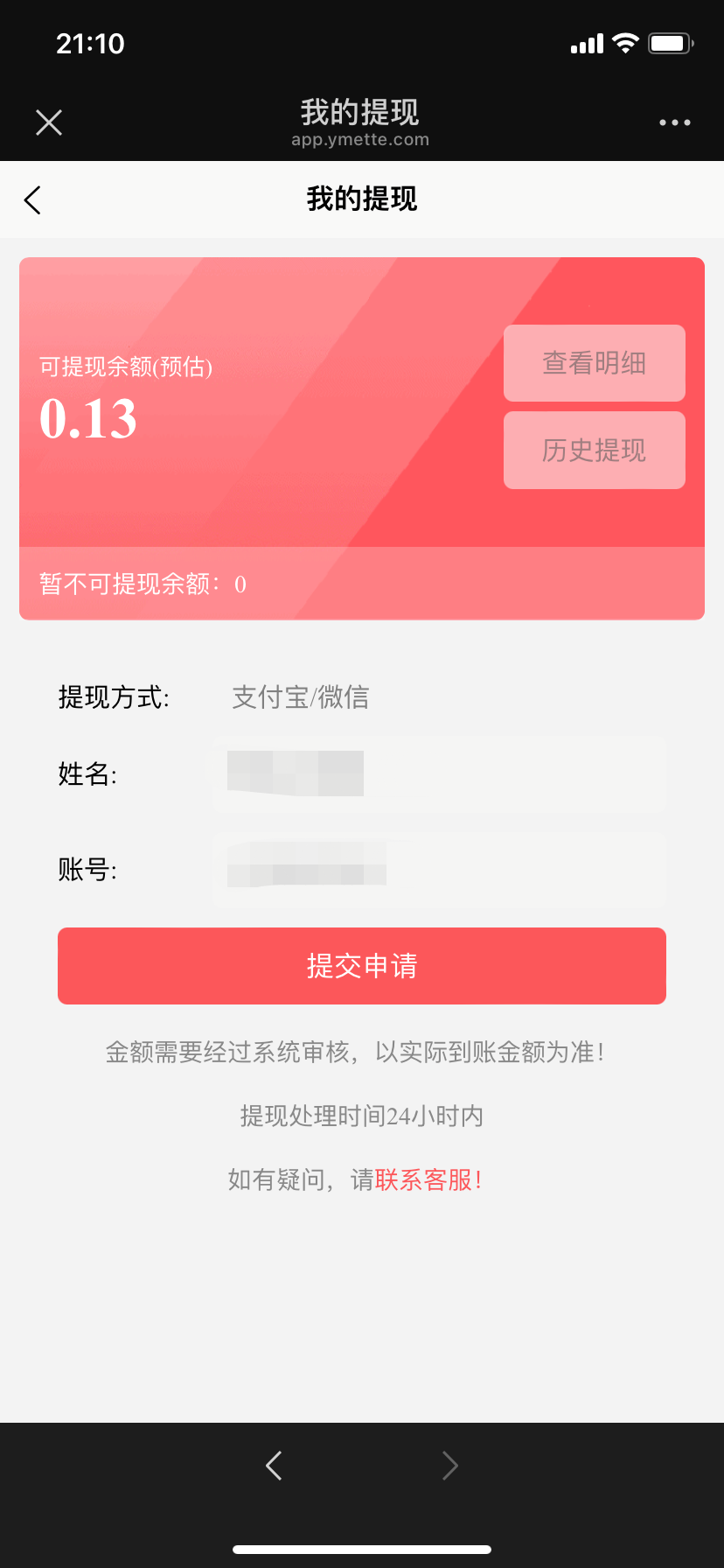Open the three-dot overflow menu
The image size is (724, 1568).
674,122
